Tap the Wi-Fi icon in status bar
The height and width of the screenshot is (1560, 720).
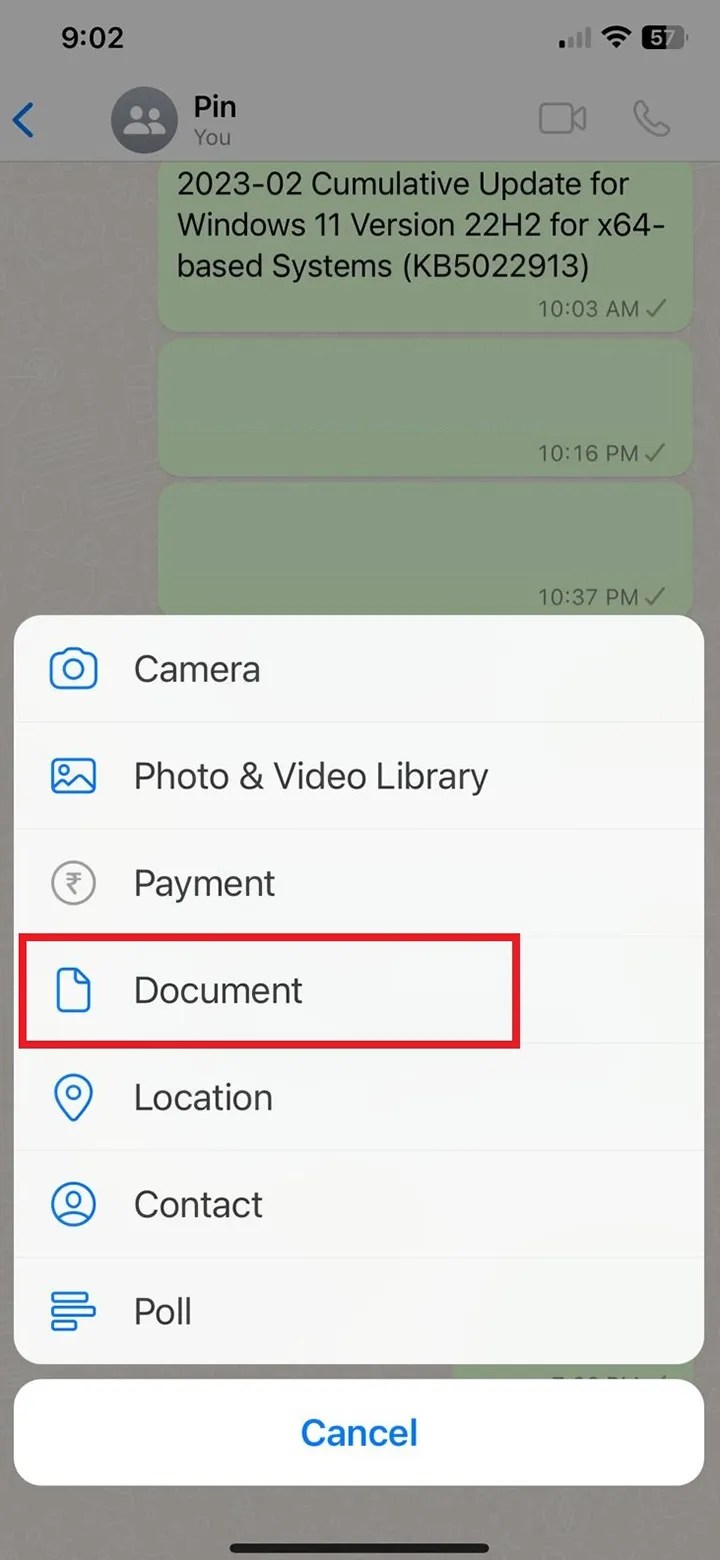coord(613,37)
